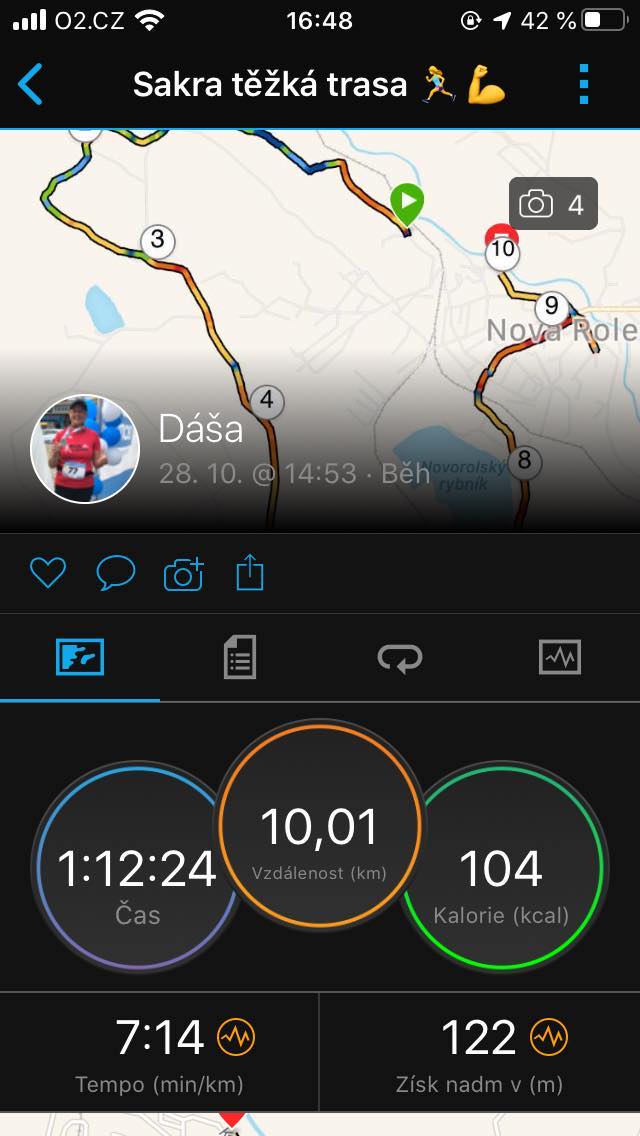Open the elevation gain chart icon
This screenshot has width=640, height=1136.
click(x=549, y=1037)
